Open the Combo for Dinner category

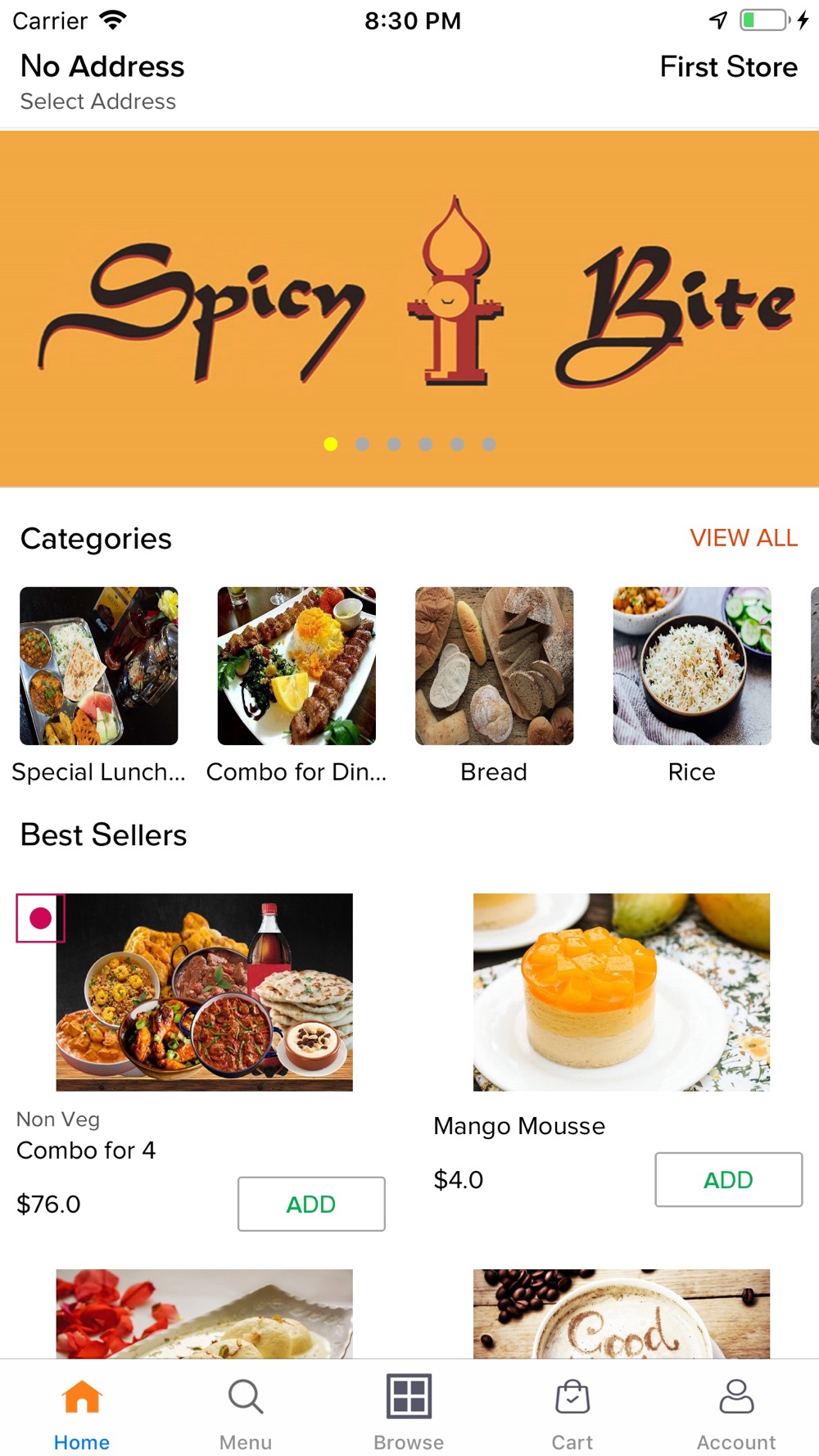[x=296, y=666]
